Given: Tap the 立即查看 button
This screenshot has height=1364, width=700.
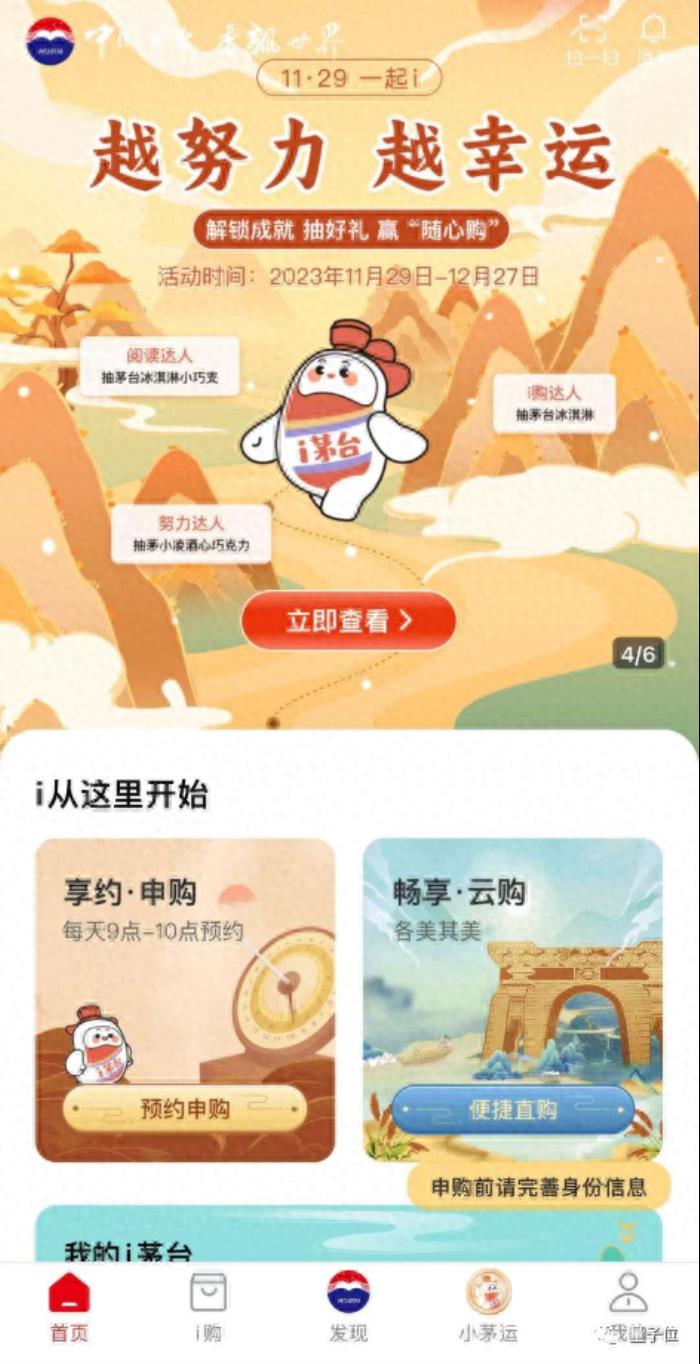Looking at the screenshot, I should point(349,621).
